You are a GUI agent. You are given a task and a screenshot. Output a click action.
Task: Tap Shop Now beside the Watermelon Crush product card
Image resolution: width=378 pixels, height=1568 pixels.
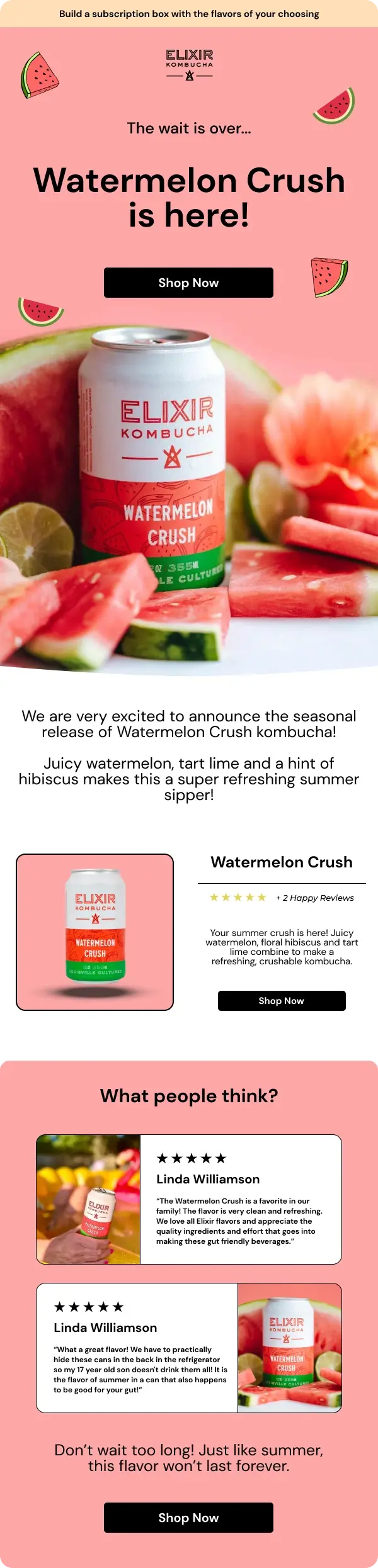tap(282, 1000)
